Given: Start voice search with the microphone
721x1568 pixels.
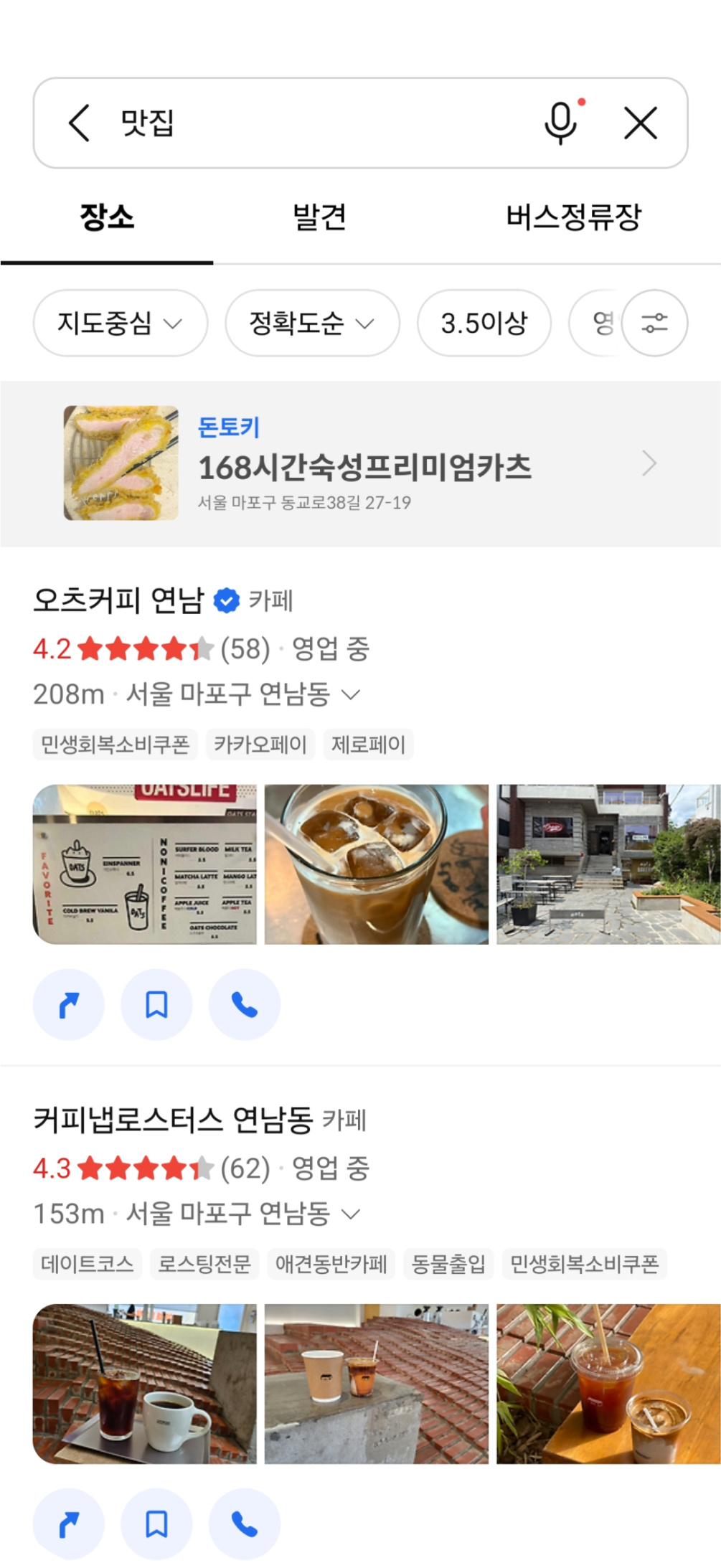Looking at the screenshot, I should click(x=560, y=123).
